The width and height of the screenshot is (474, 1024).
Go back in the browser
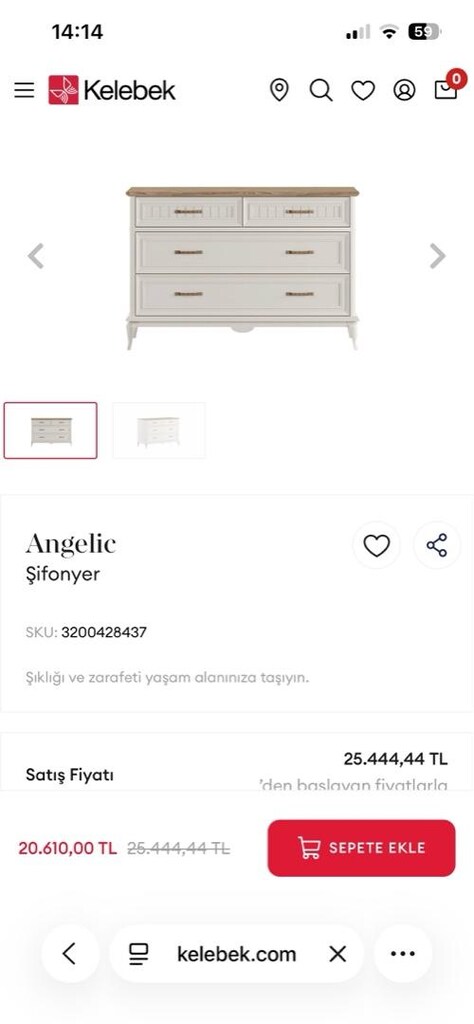pyautogui.click(x=70, y=953)
